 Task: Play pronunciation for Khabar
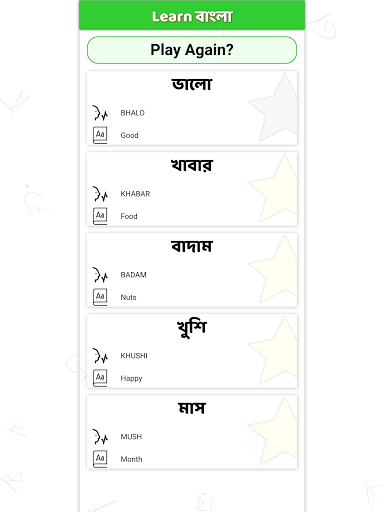point(100,194)
